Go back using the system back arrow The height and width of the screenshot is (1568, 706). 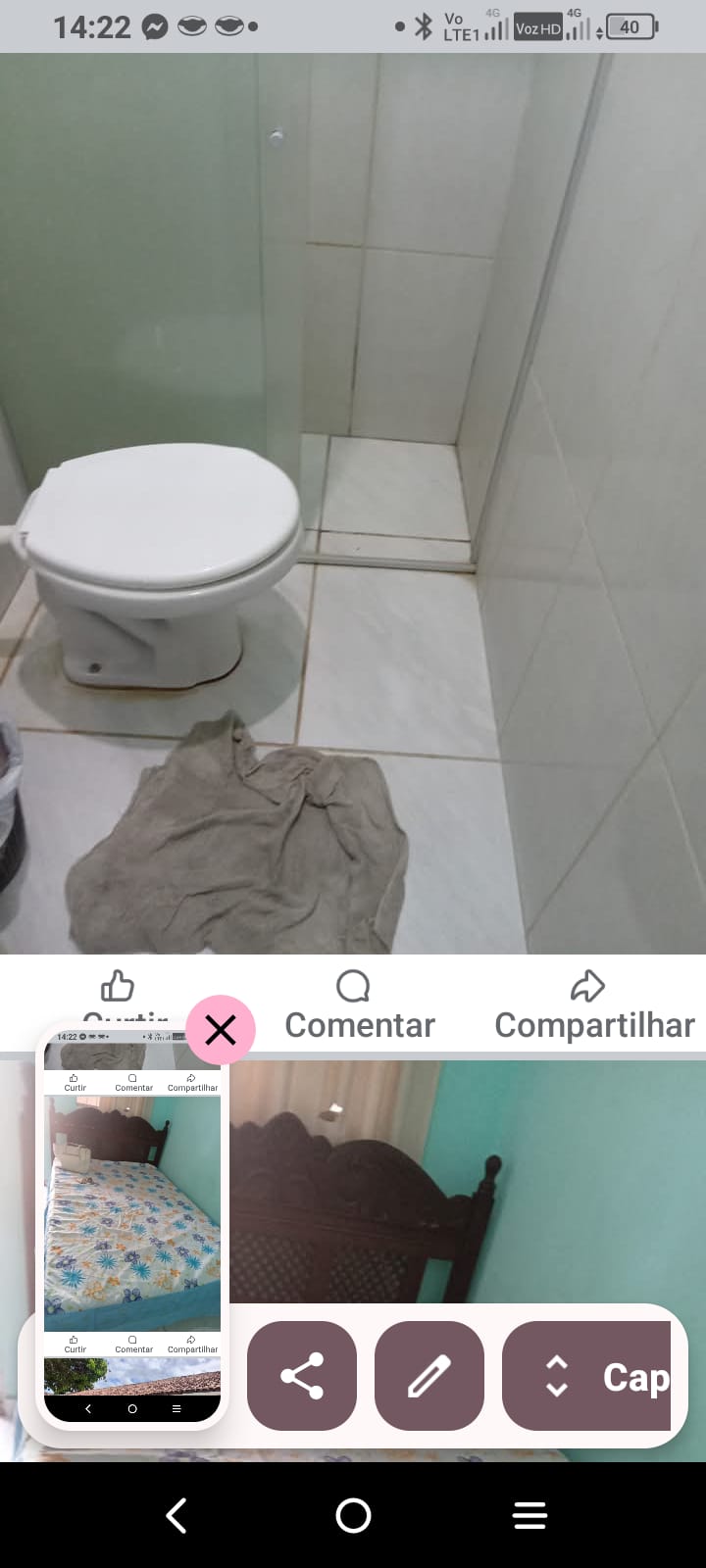[x=176, y=1516]
